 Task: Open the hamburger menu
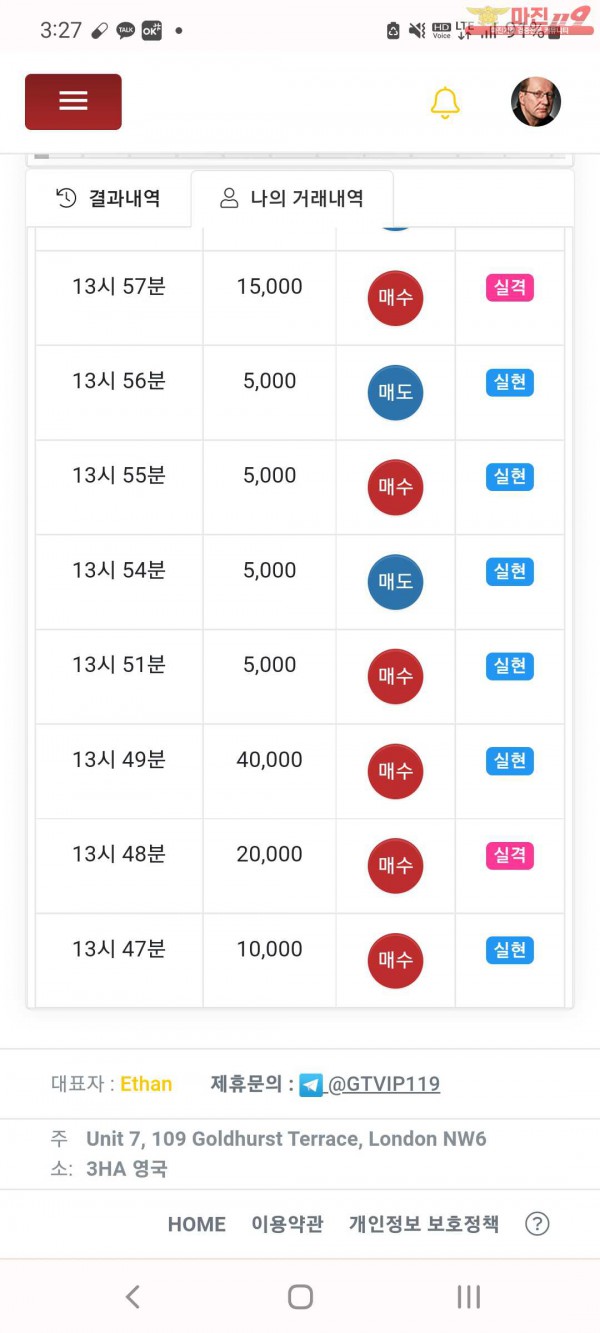73,102
